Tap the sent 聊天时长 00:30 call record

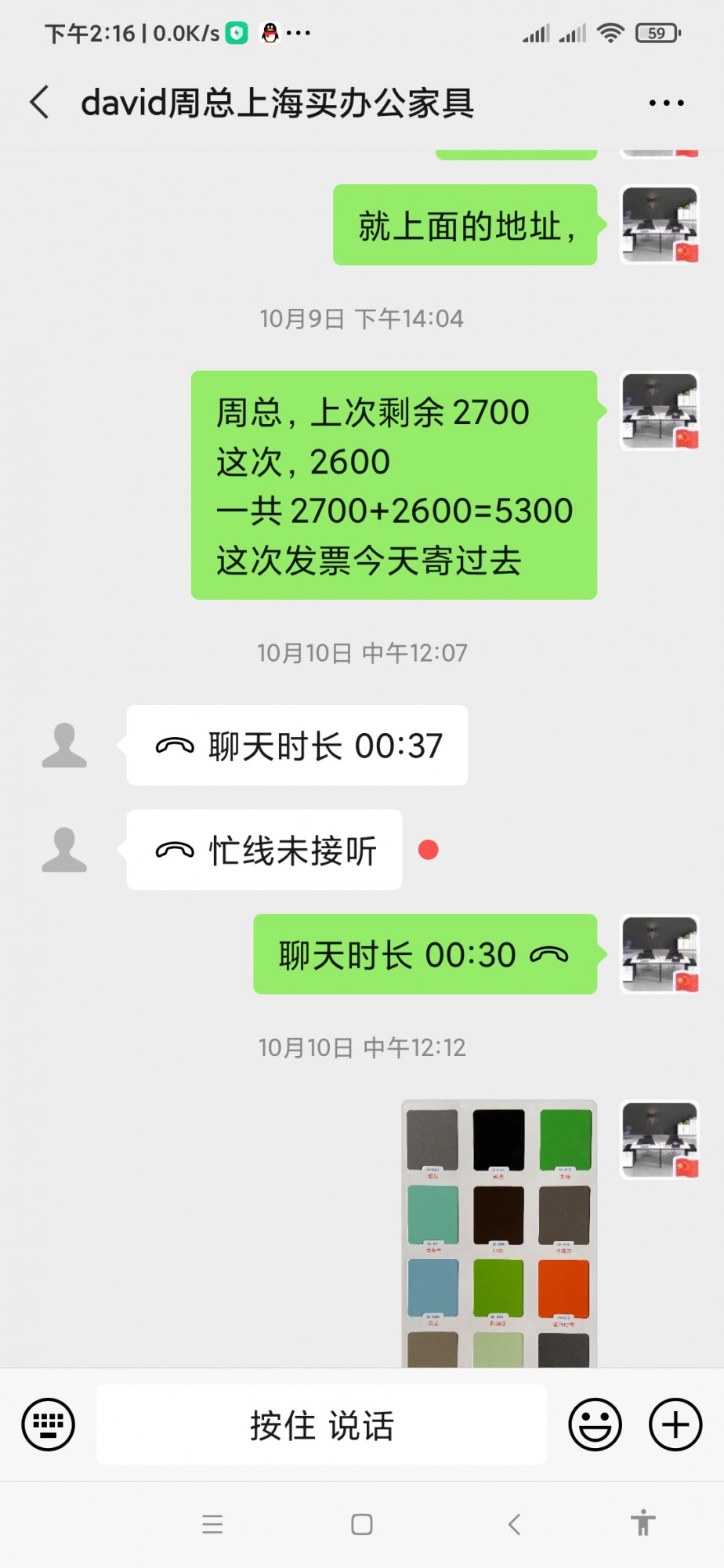(x=425, y=955)
